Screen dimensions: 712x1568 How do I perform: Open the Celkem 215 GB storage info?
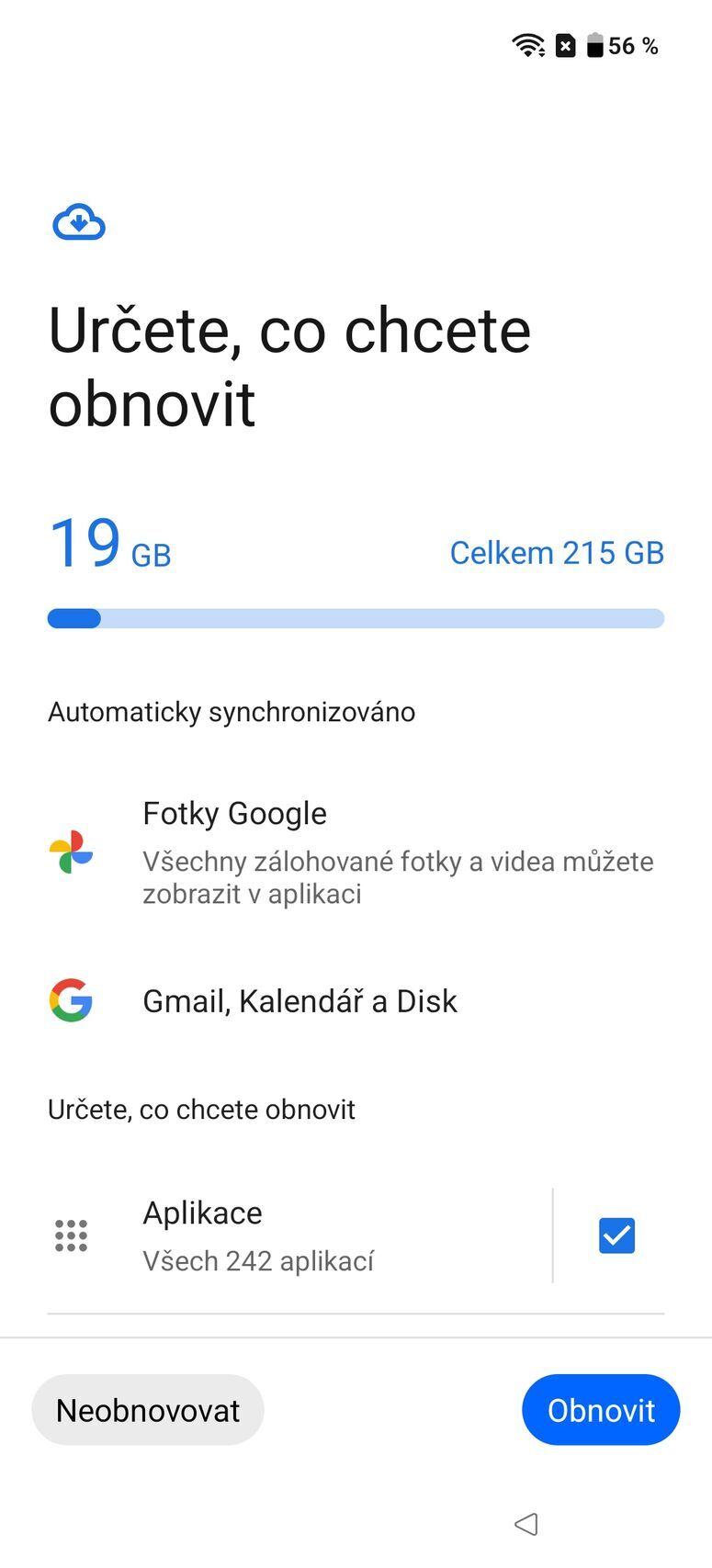pos(557,551)
